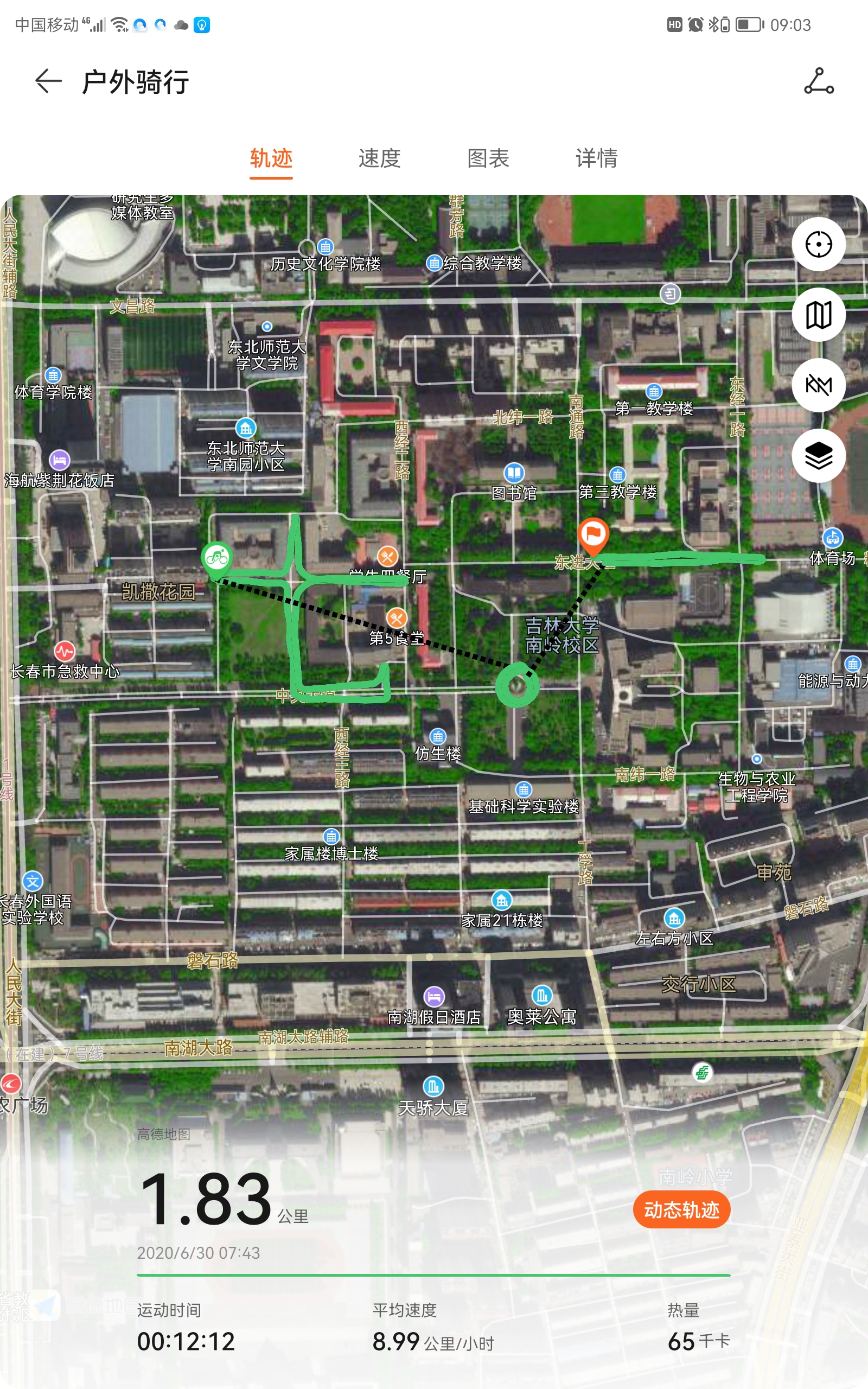Open the 图表 tab
This screenshot has width=868, height=1389.
click(488, 158)
